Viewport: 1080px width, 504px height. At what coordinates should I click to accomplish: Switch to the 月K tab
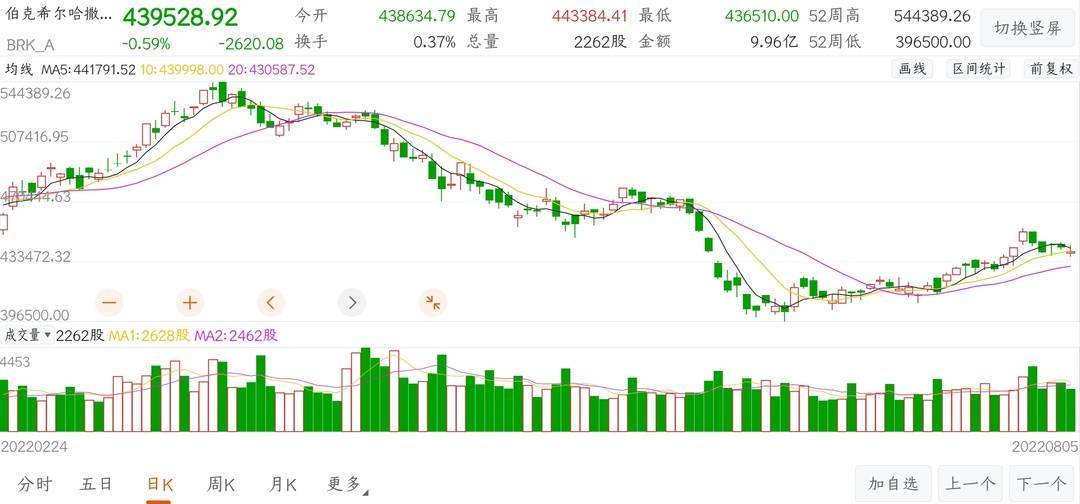[283, 484]
